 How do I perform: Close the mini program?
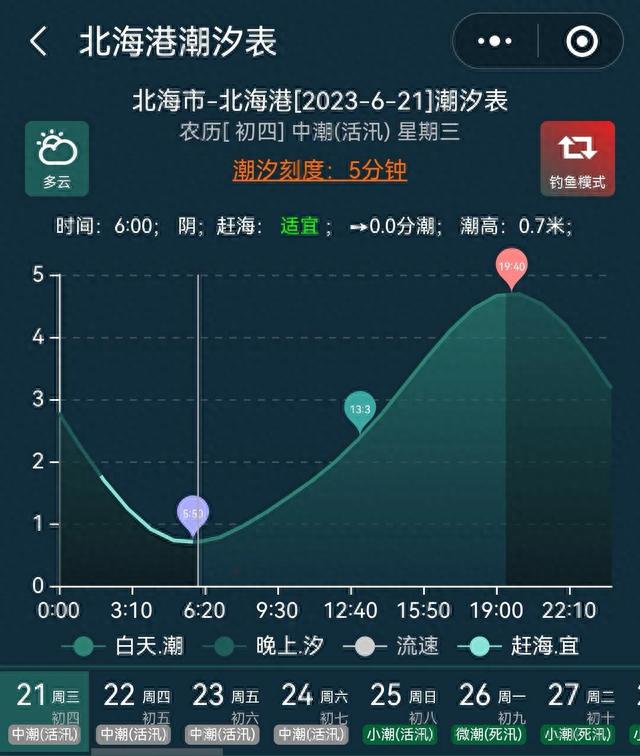[581, 42]
